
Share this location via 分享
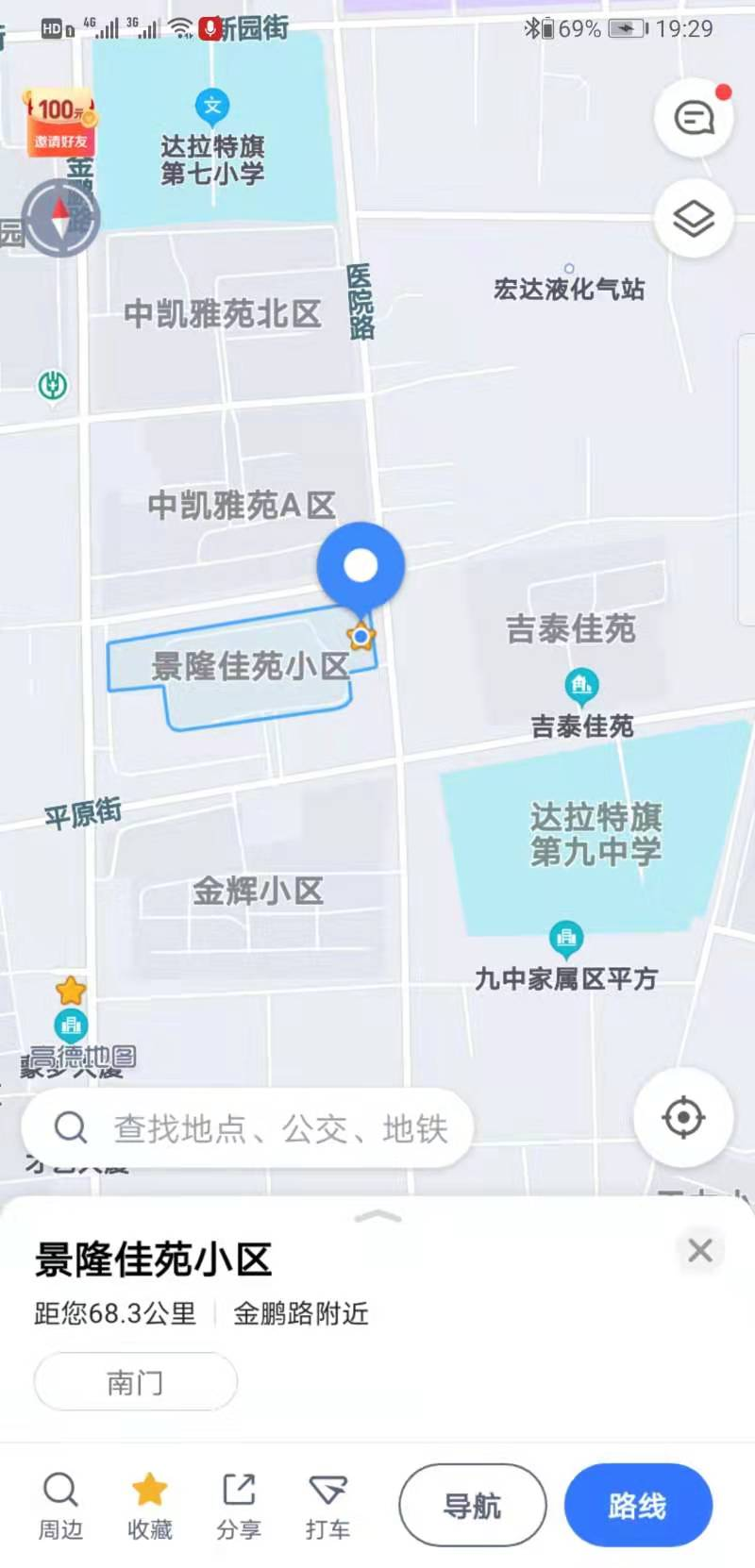coord(239,1507)
